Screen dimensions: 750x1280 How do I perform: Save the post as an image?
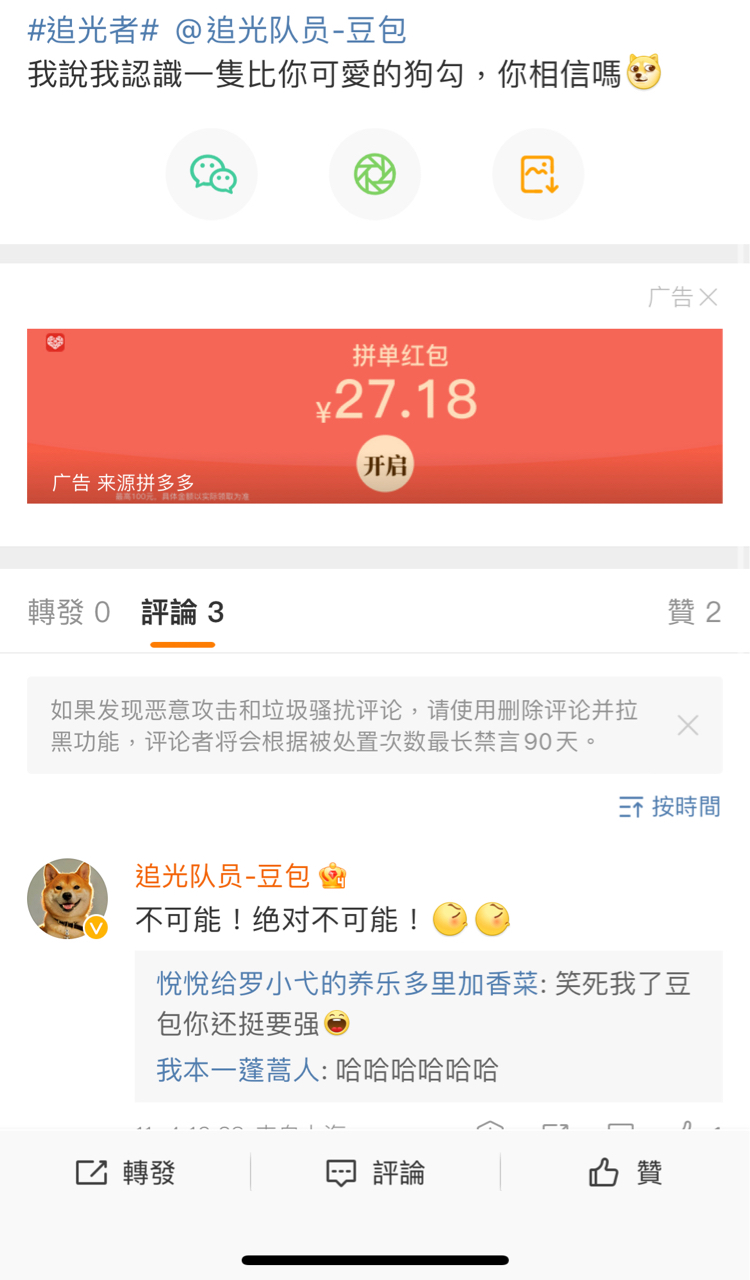(x=538, y=174)
